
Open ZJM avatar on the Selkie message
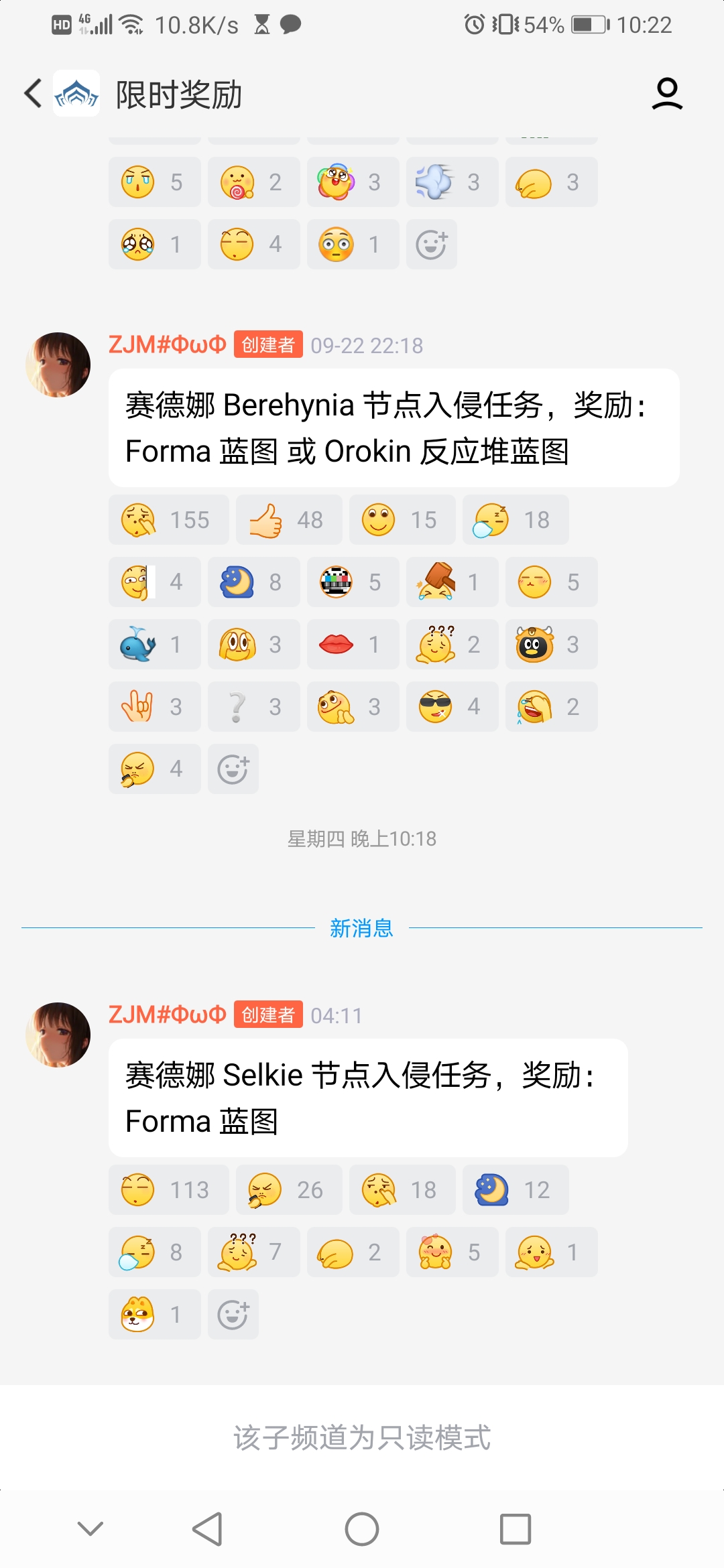[x=58, y=1035]
